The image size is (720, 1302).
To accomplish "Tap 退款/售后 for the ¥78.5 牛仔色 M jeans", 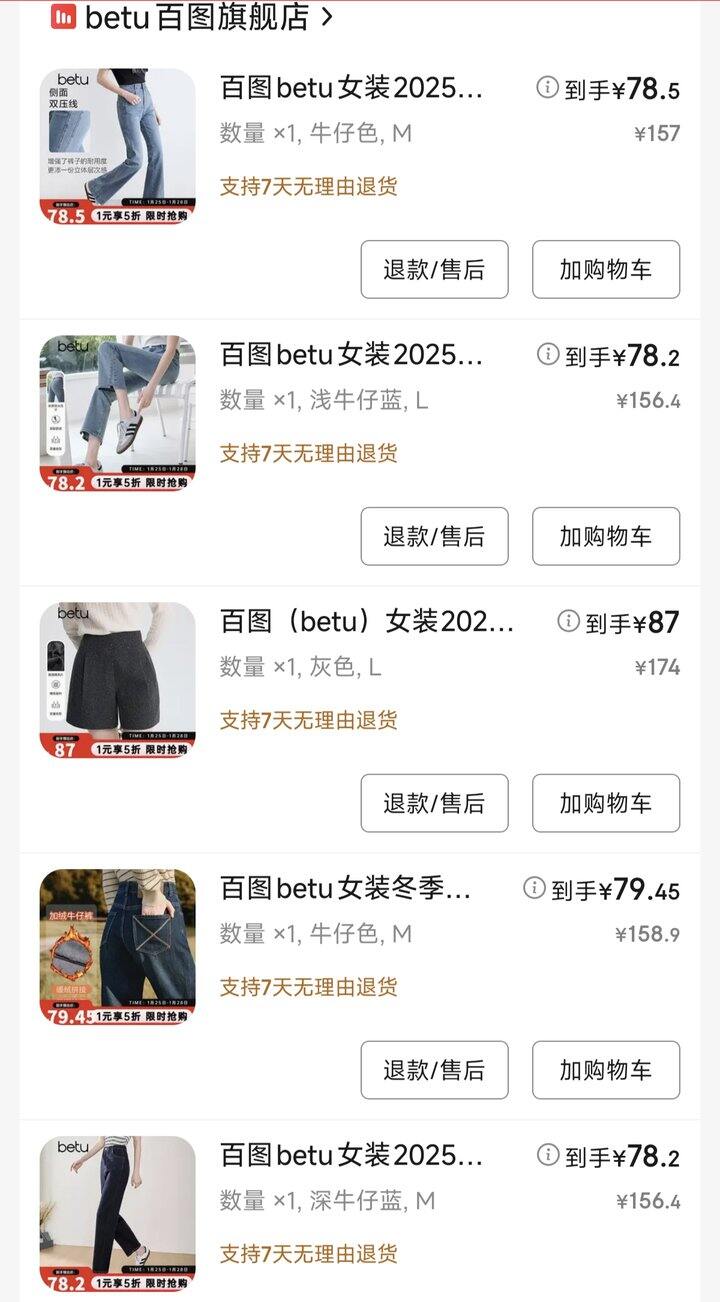I will pos(435,269).
